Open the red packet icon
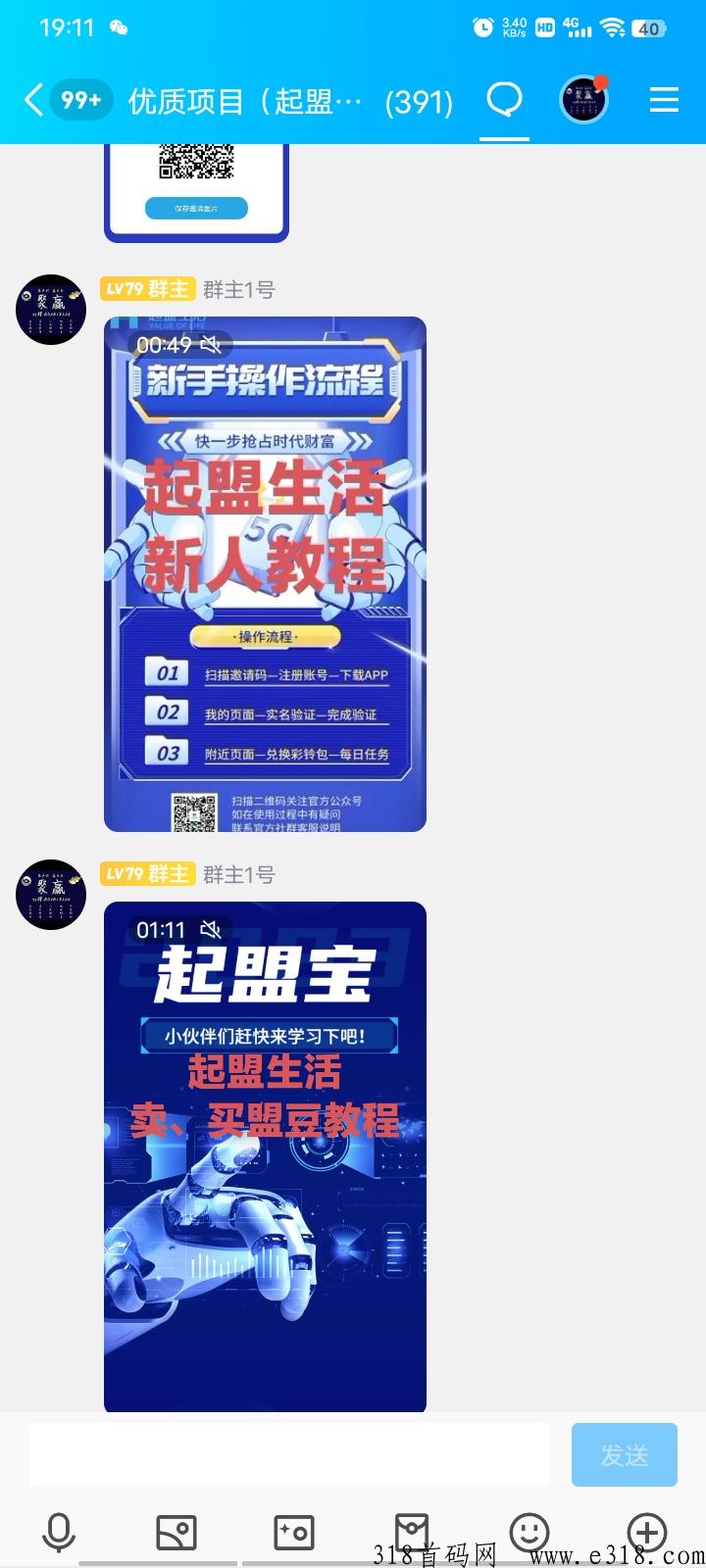The width and height of the screenshot is (706, 1568). tap(412, 1531)
